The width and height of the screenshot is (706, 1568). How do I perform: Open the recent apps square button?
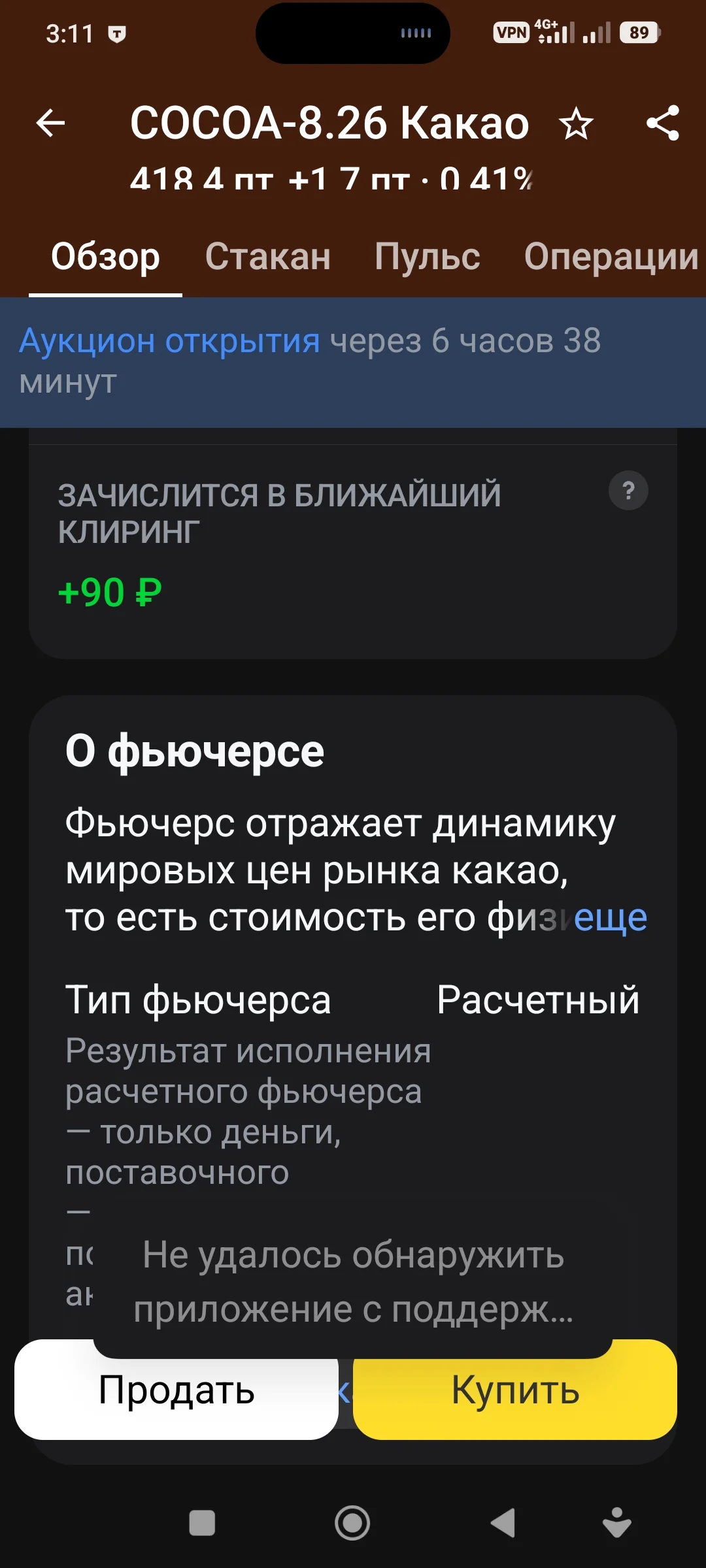202,1523
